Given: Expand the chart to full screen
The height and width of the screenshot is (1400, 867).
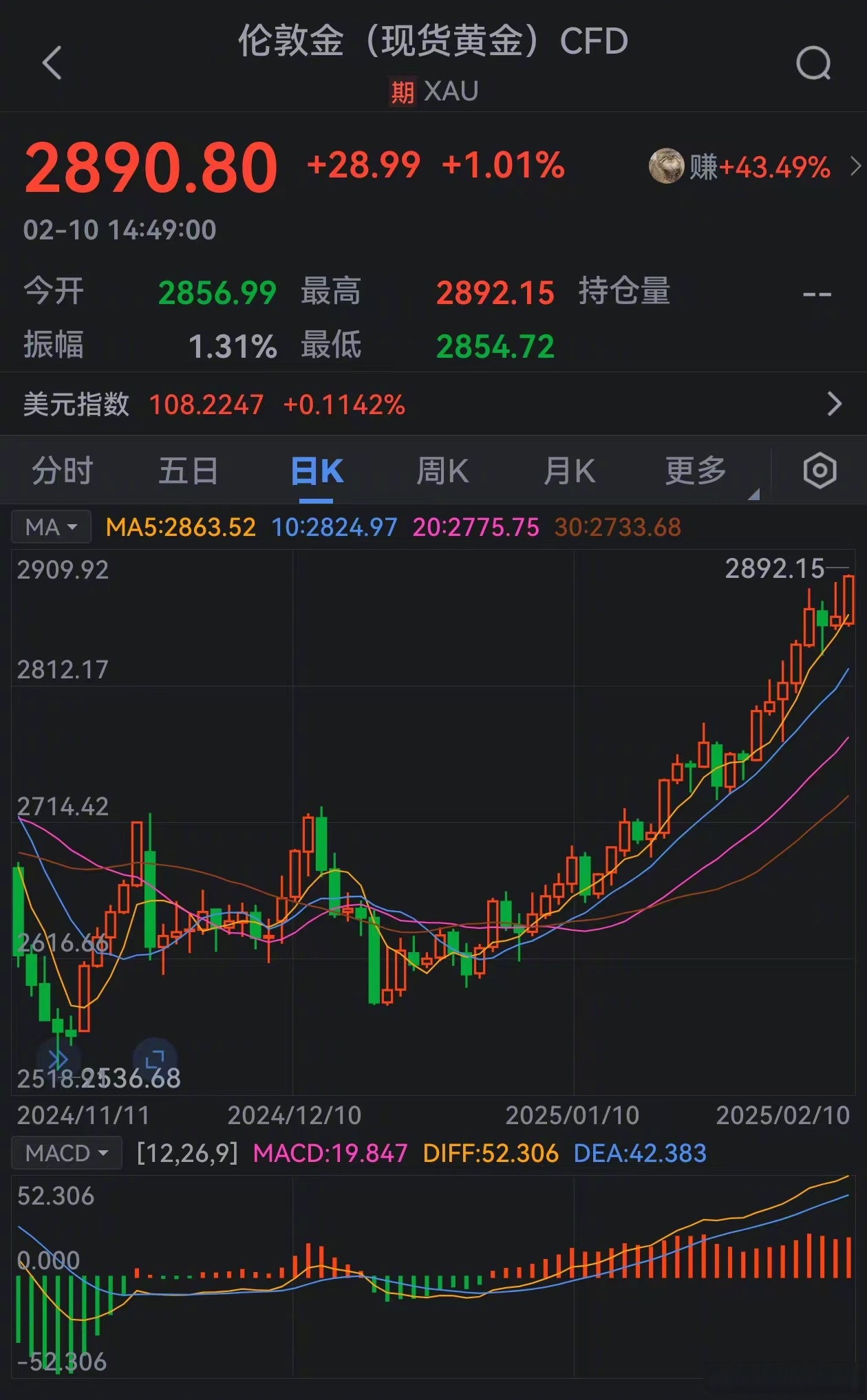Looking at the screenshot, I should pos(156,1059).
